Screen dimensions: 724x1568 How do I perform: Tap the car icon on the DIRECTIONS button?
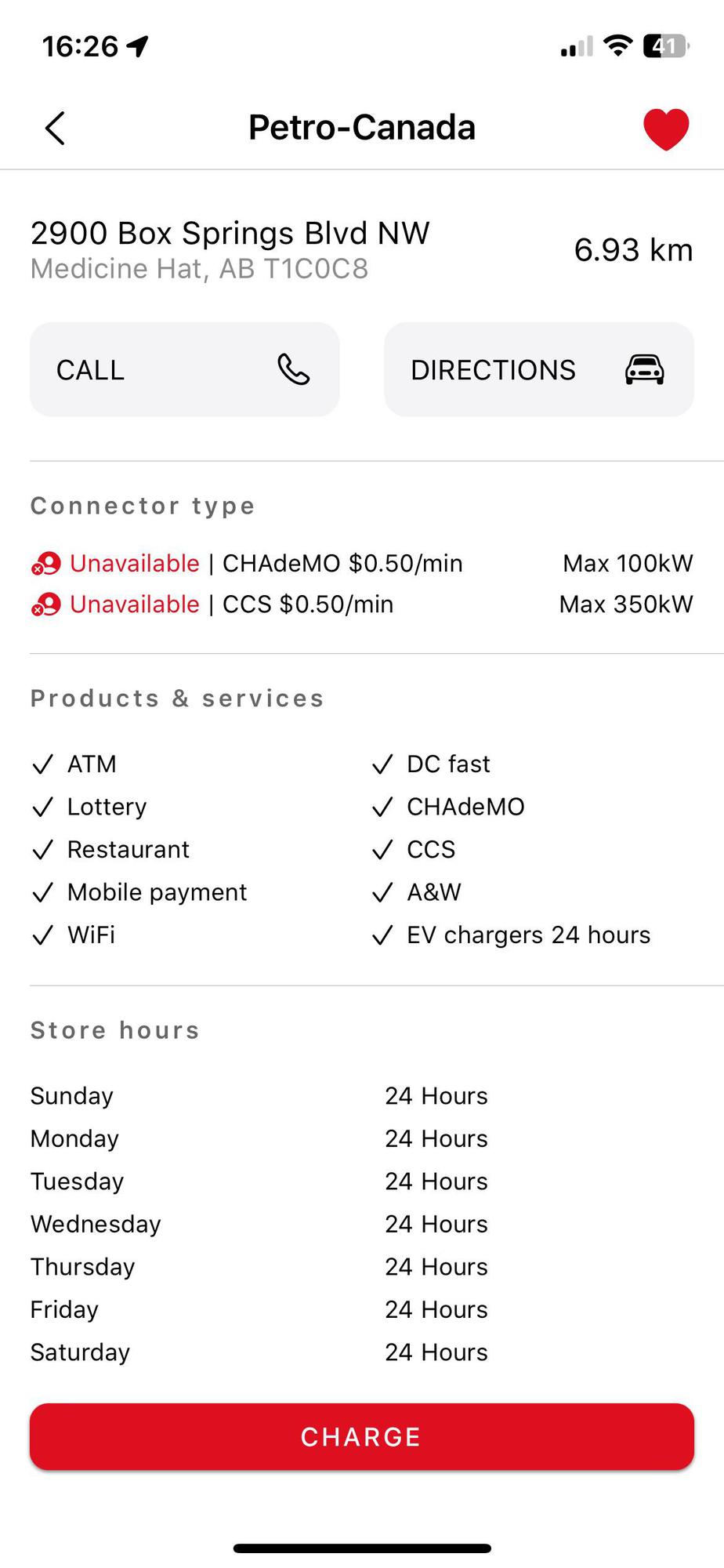pyautogui.click(x=644, y=369)
